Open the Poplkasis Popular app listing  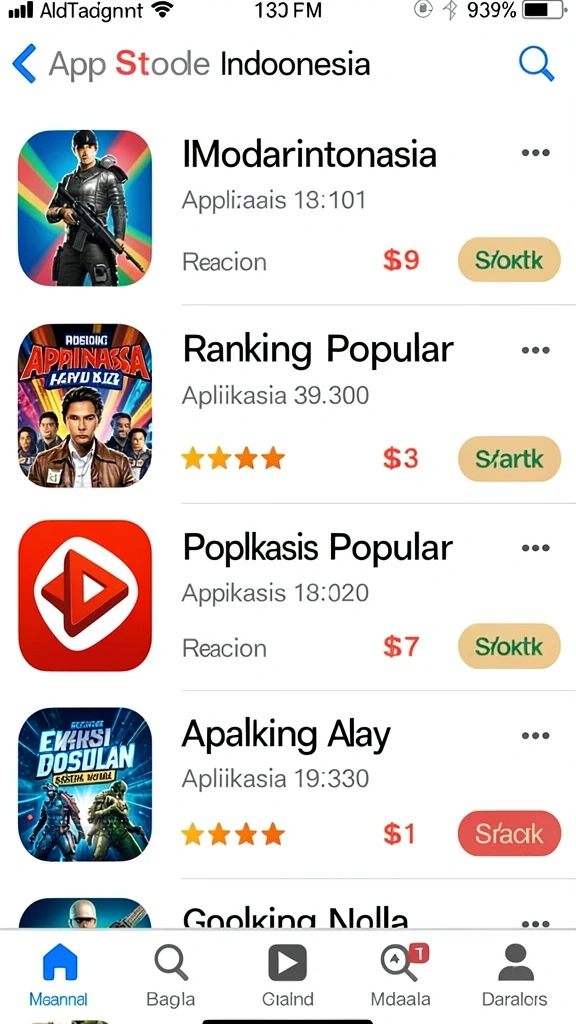coord(317,547)
